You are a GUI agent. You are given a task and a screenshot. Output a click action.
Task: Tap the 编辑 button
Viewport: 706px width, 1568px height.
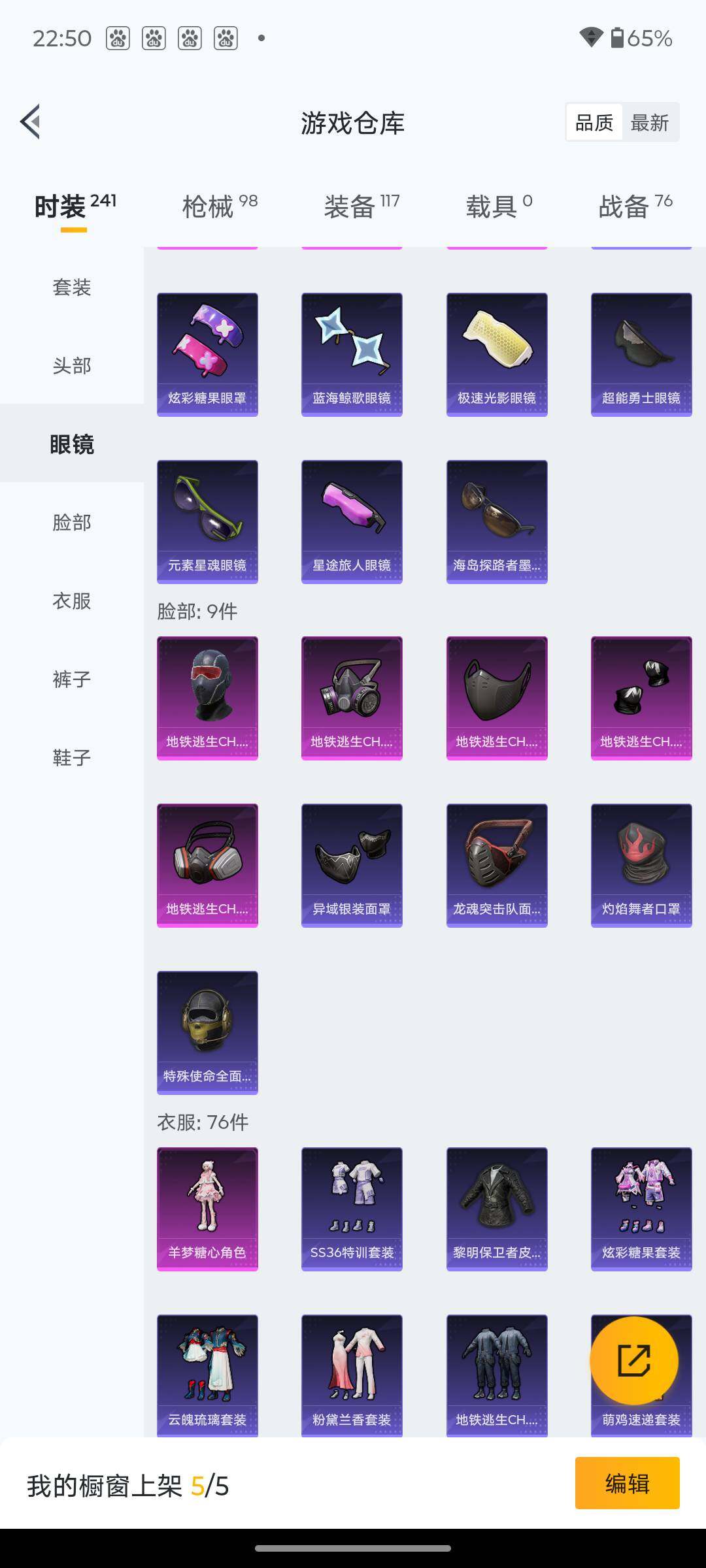click(627, 1483)
